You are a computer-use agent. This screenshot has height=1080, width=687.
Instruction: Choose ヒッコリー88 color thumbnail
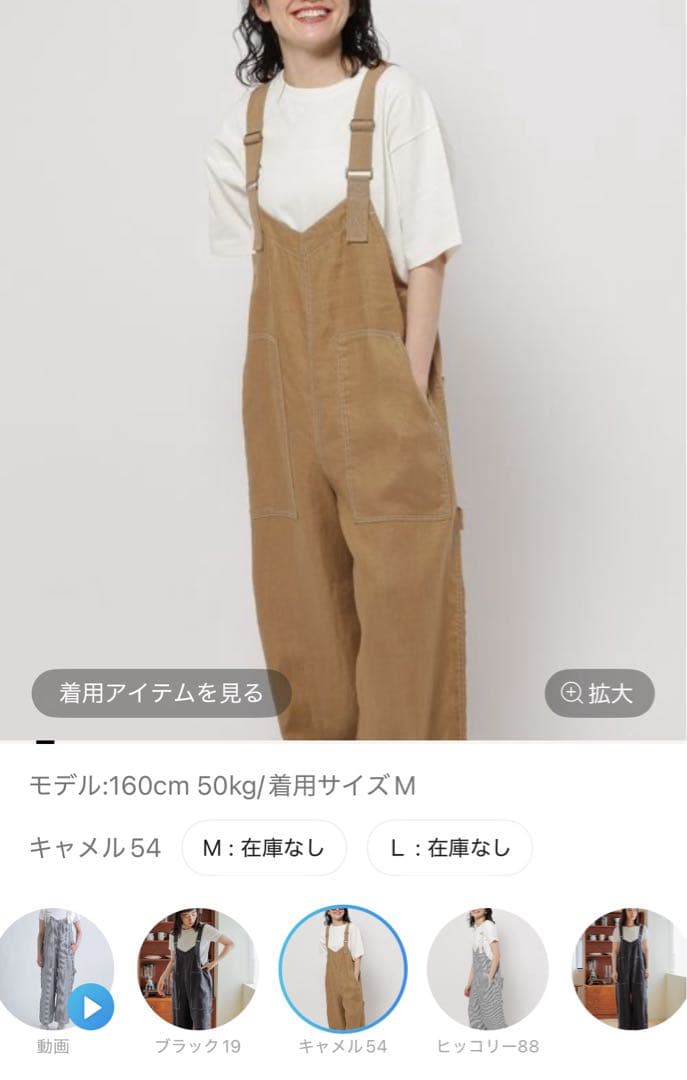[x=487, y=969]
